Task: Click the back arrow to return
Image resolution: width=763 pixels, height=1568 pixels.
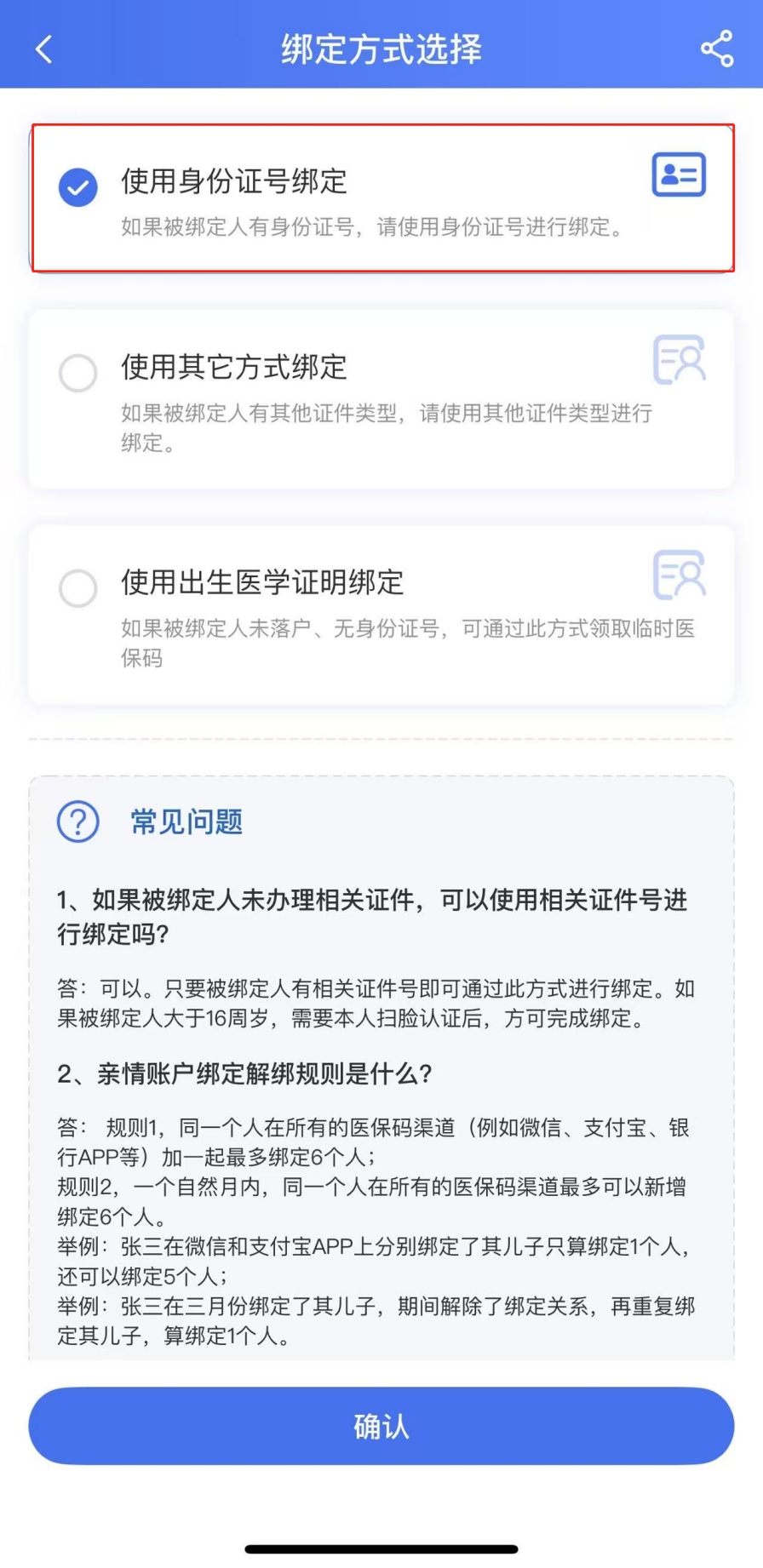Action: pos(43,49)
